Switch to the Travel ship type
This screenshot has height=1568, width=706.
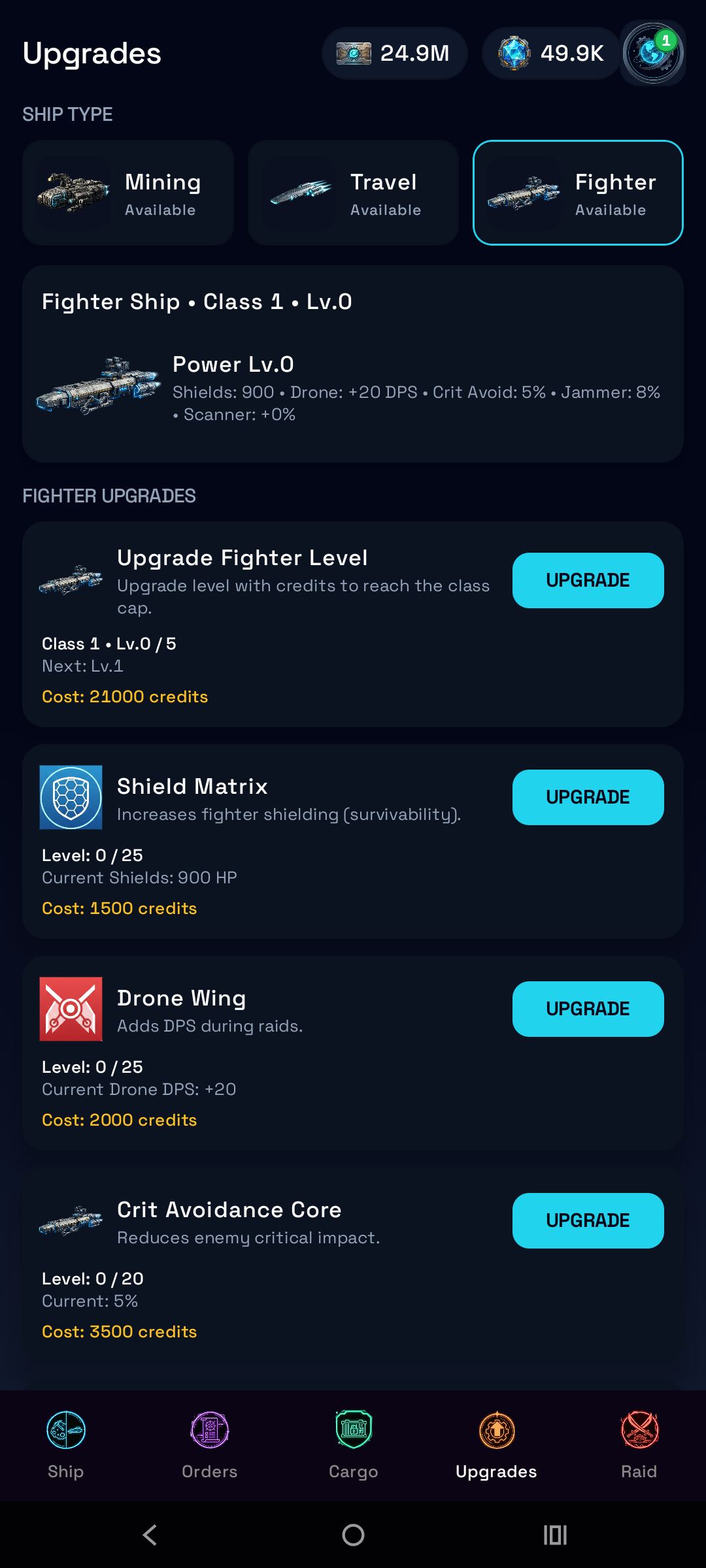(353, 193)
